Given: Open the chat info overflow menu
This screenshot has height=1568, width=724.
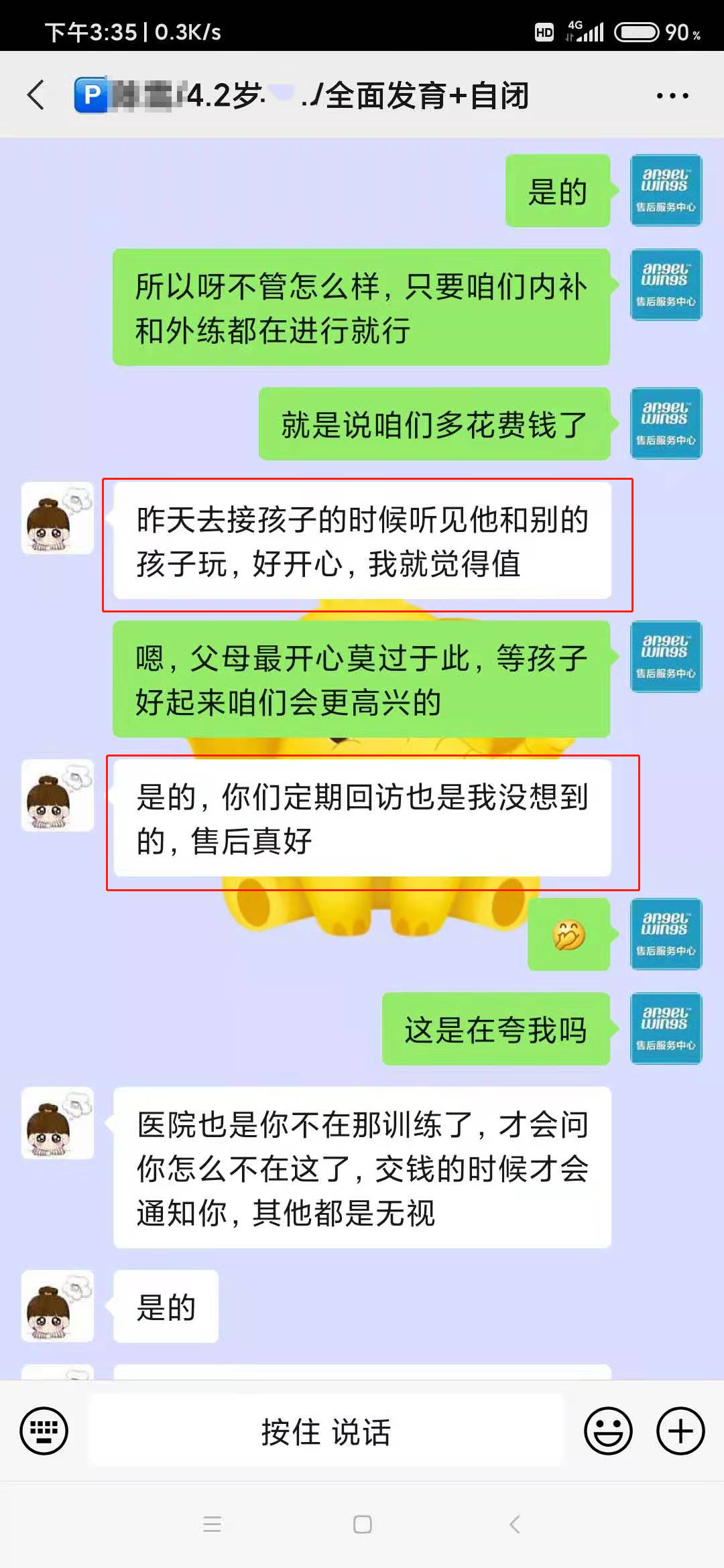Looking at the screenshot, I should point(672,96).
